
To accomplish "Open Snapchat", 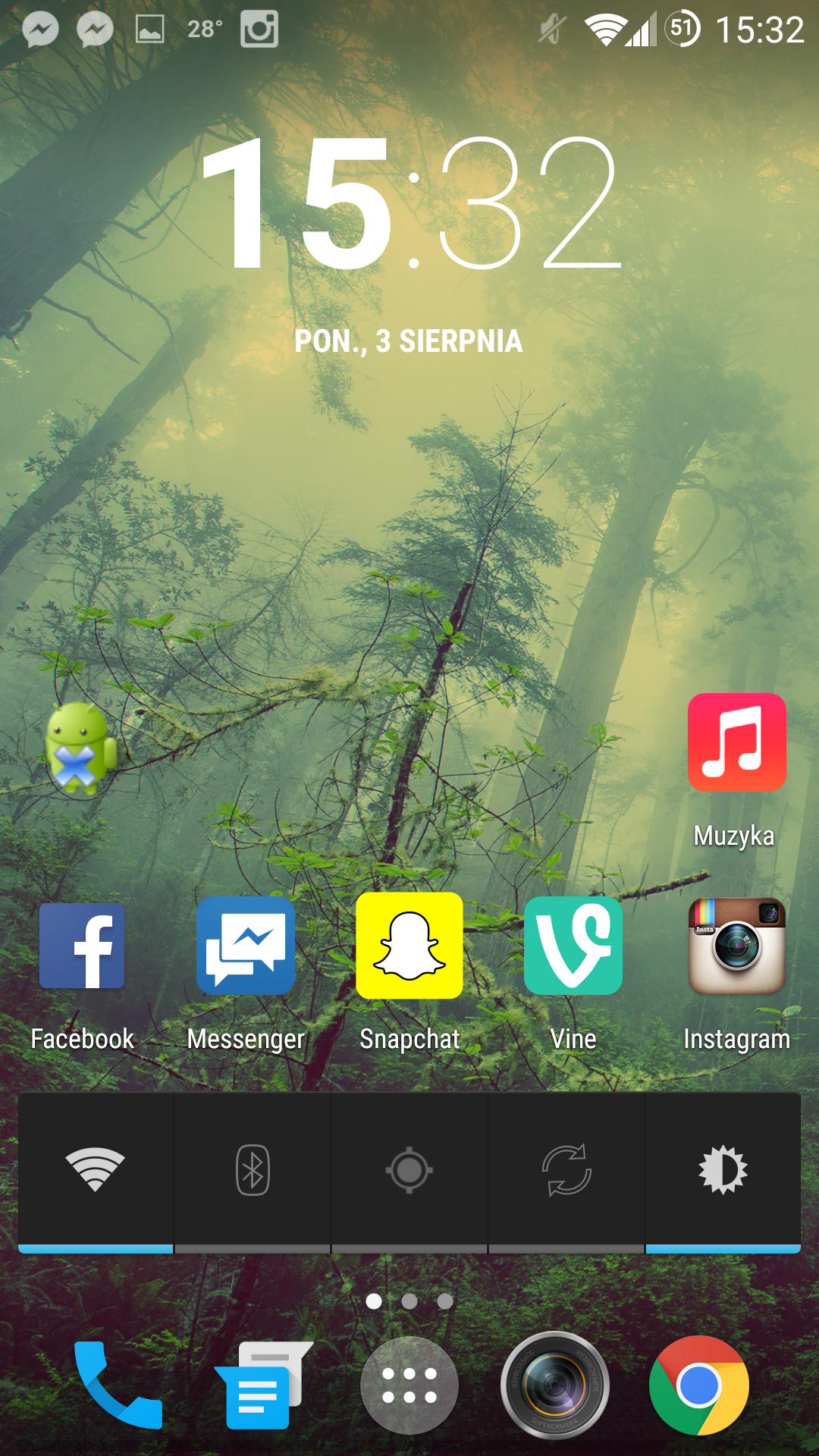I will (409, 946).
